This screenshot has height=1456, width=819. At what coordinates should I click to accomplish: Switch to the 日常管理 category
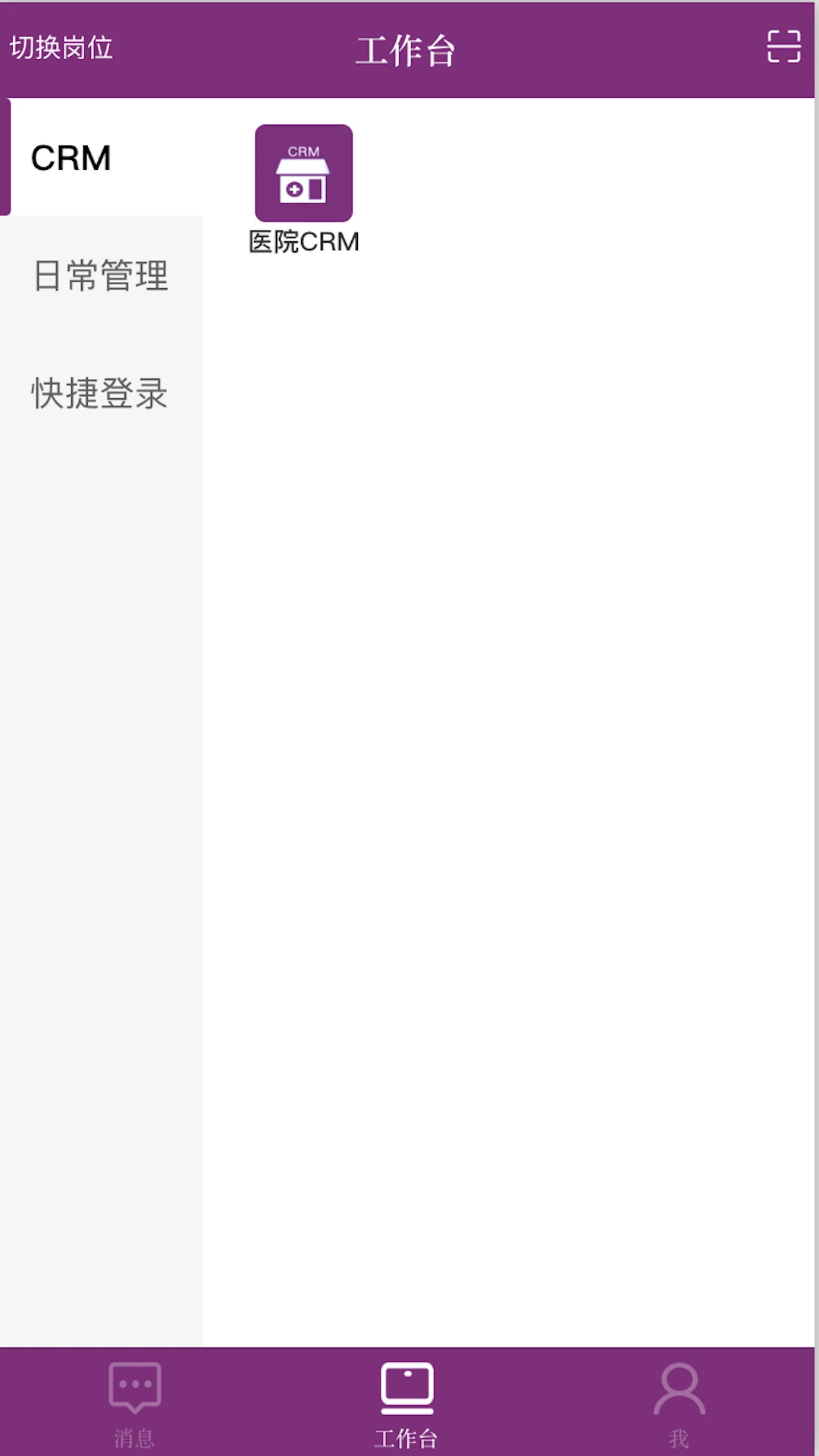(100, 275)
